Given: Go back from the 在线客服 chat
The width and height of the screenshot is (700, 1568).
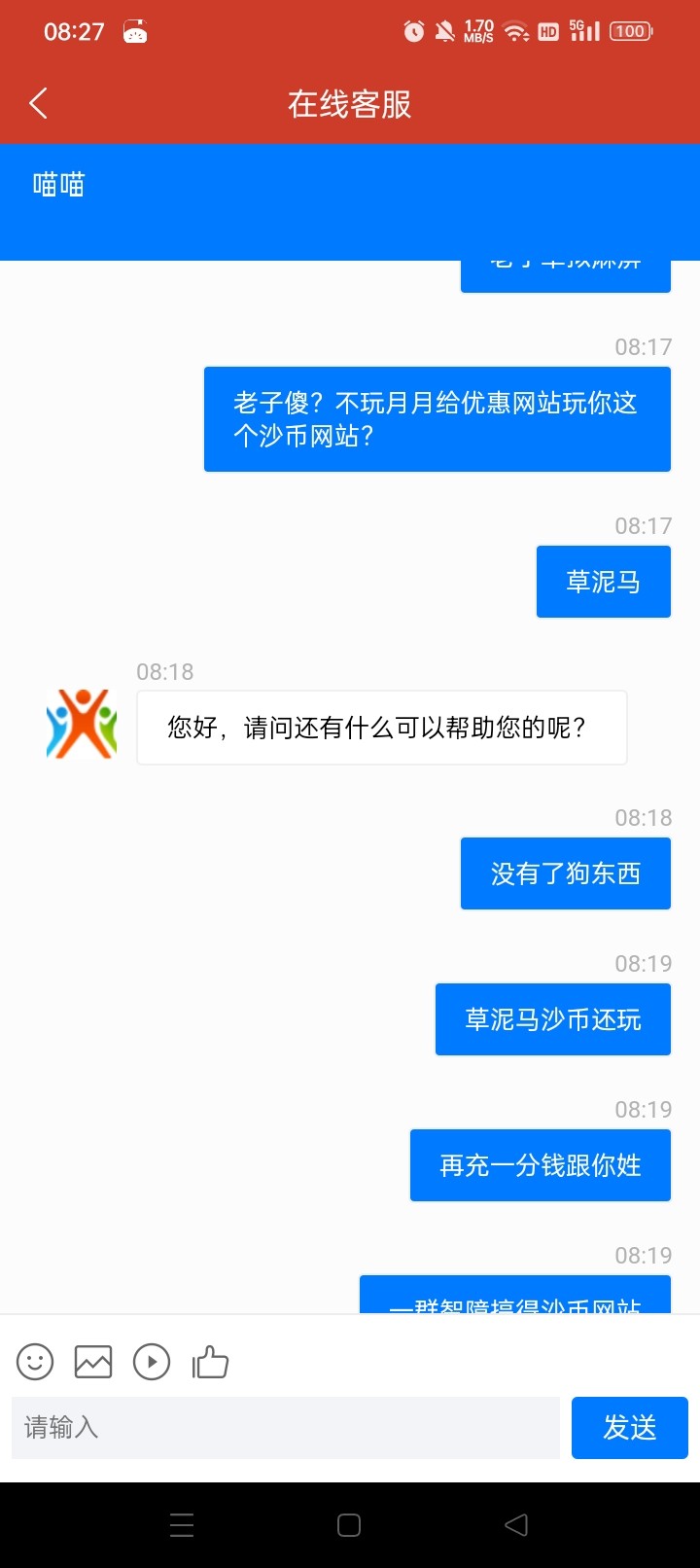Looking at the screenshot, I should pyautogui.click(x=39, y=103).
